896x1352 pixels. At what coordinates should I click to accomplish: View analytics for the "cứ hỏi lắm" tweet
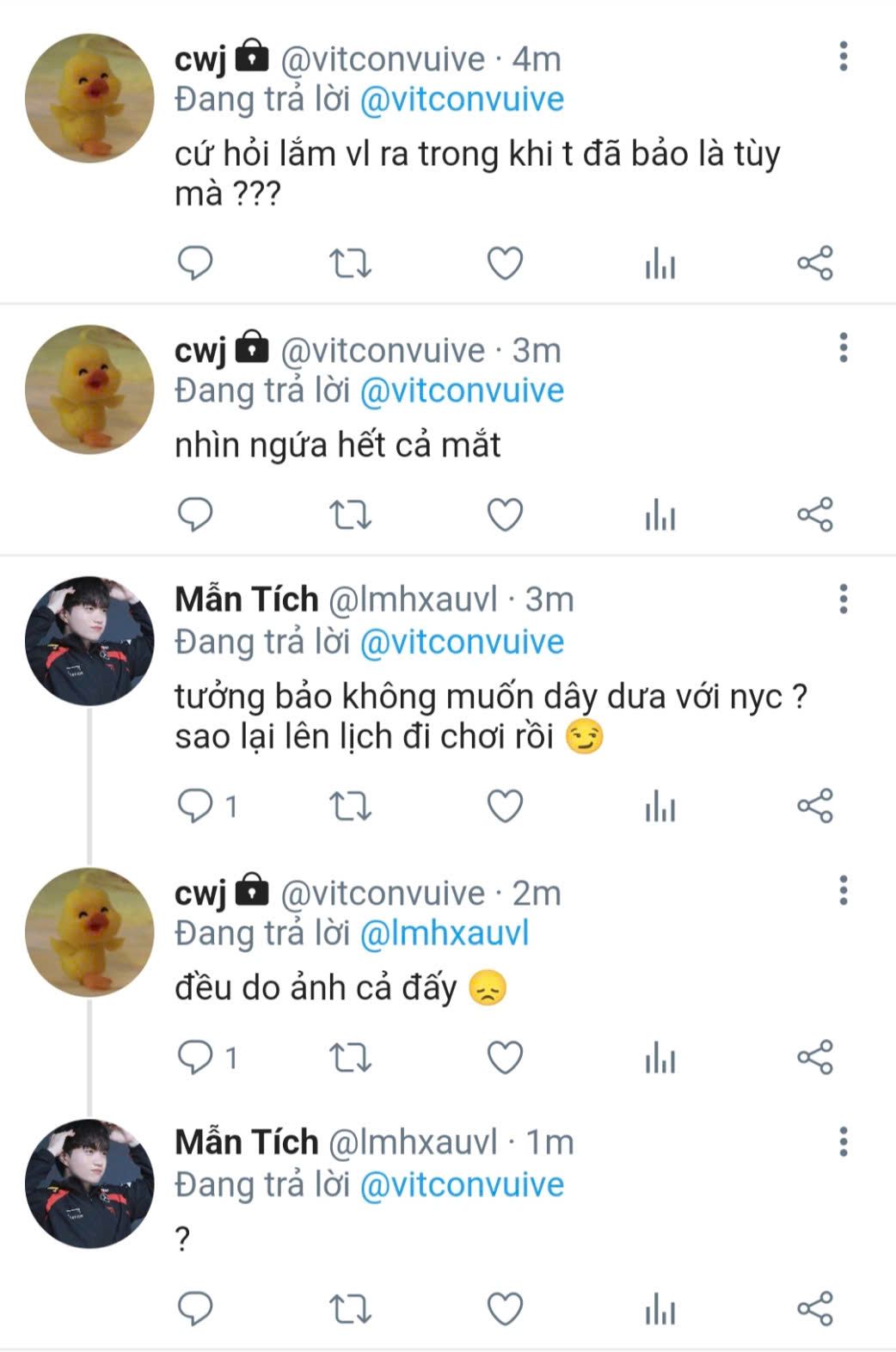click(x=660, y=263)
